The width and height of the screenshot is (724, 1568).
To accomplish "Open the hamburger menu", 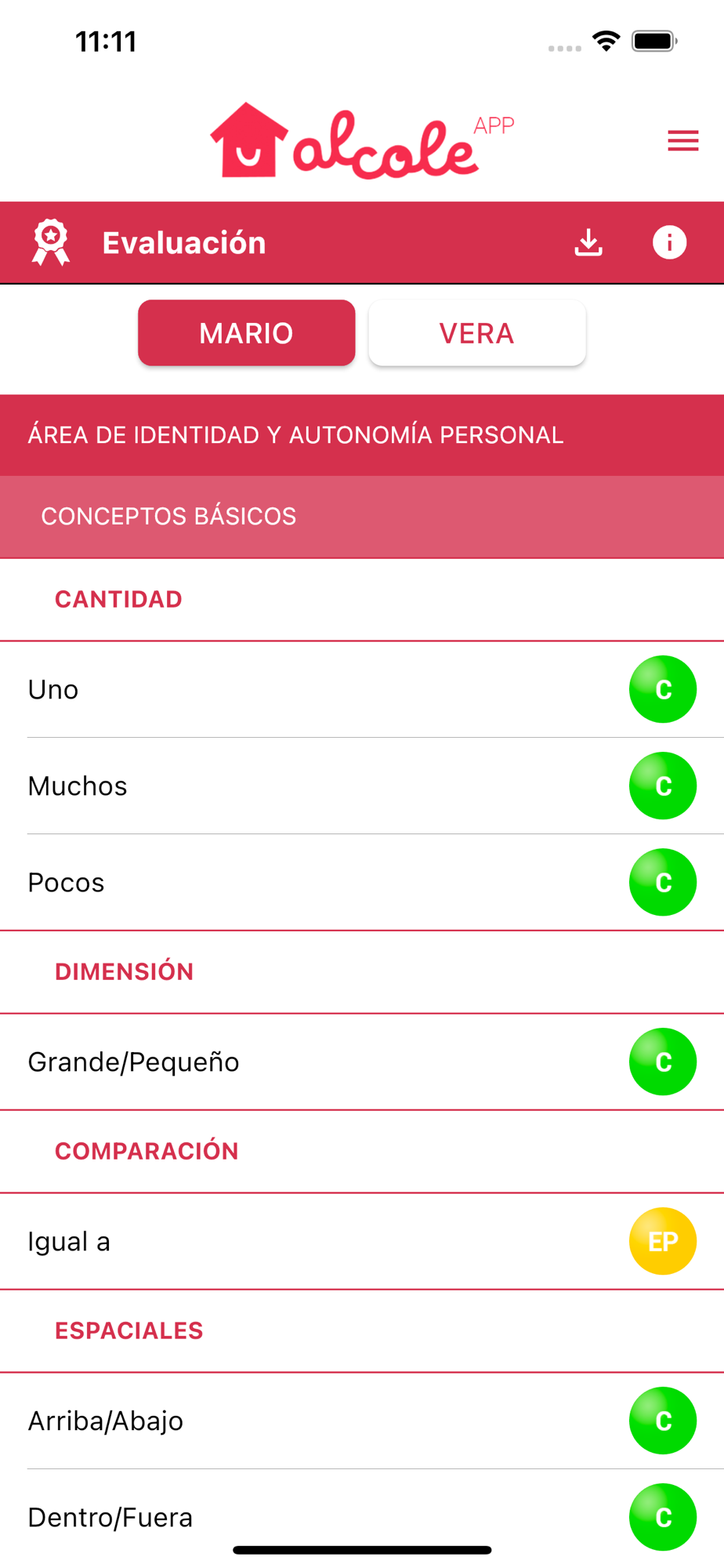I will coord(682,141).
